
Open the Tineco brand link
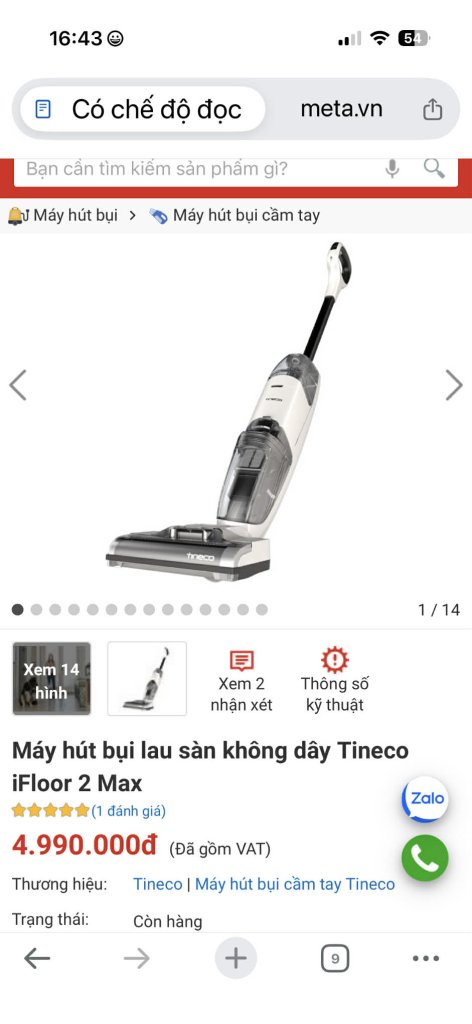pos(158,884)
